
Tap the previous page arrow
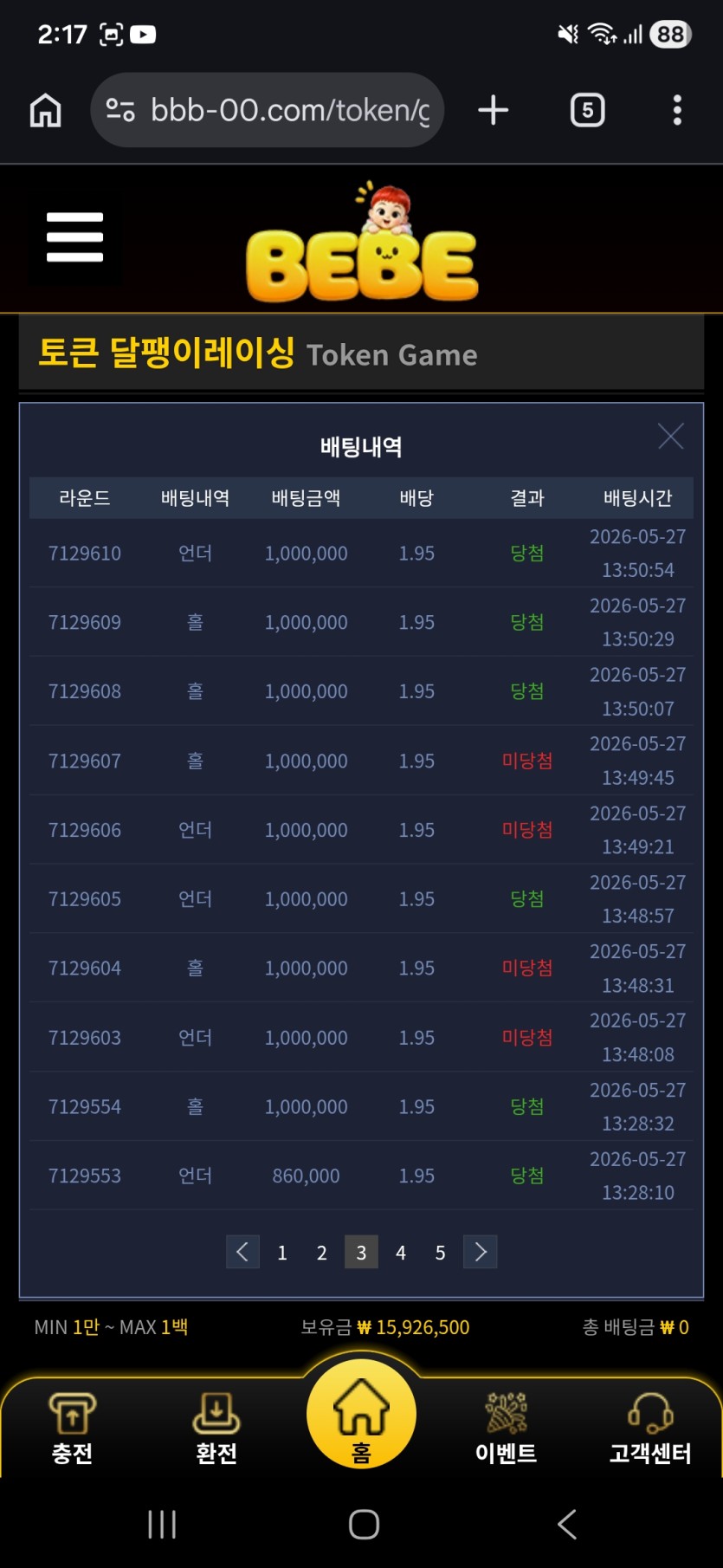pyautogui.click(x=242, y=1252)
